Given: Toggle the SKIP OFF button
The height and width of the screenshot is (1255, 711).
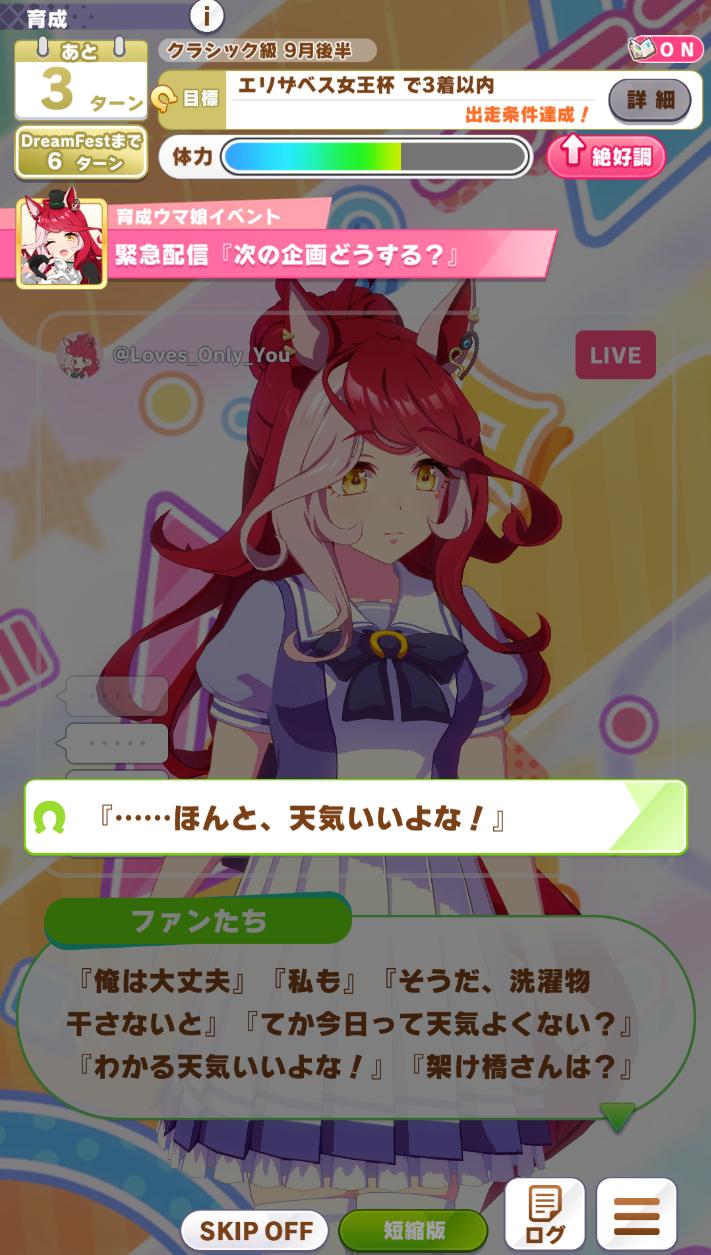Looking at the screenshot, I should [256, 1230].
